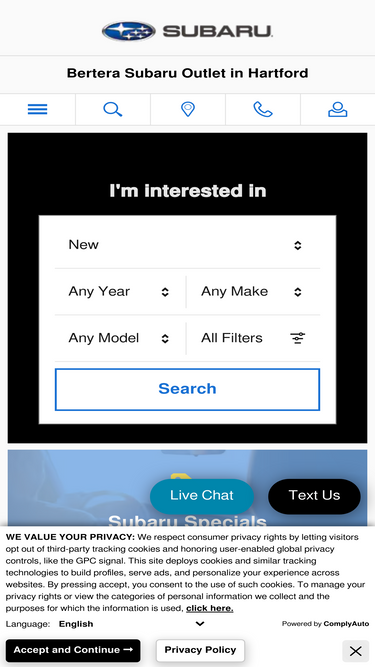This screenshot has height=667, width=375.
Task: View the Privacy Policy
Action: [200, 650]
